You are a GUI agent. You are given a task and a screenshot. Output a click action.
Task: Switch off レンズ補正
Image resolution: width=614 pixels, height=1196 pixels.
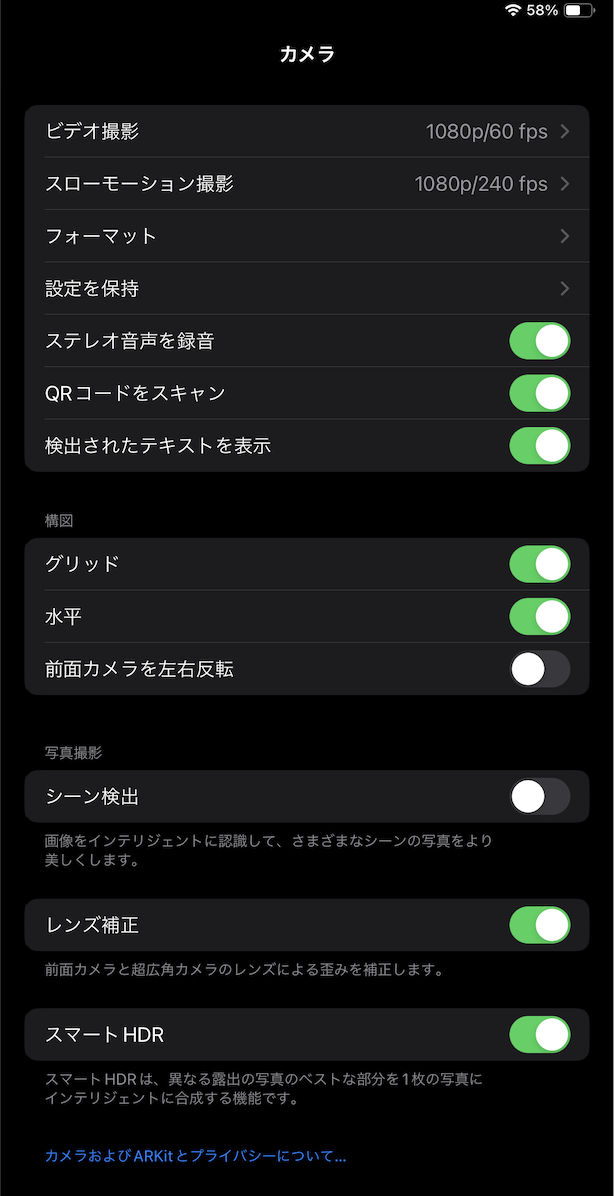pyautogui.click(x=539, y=925)
